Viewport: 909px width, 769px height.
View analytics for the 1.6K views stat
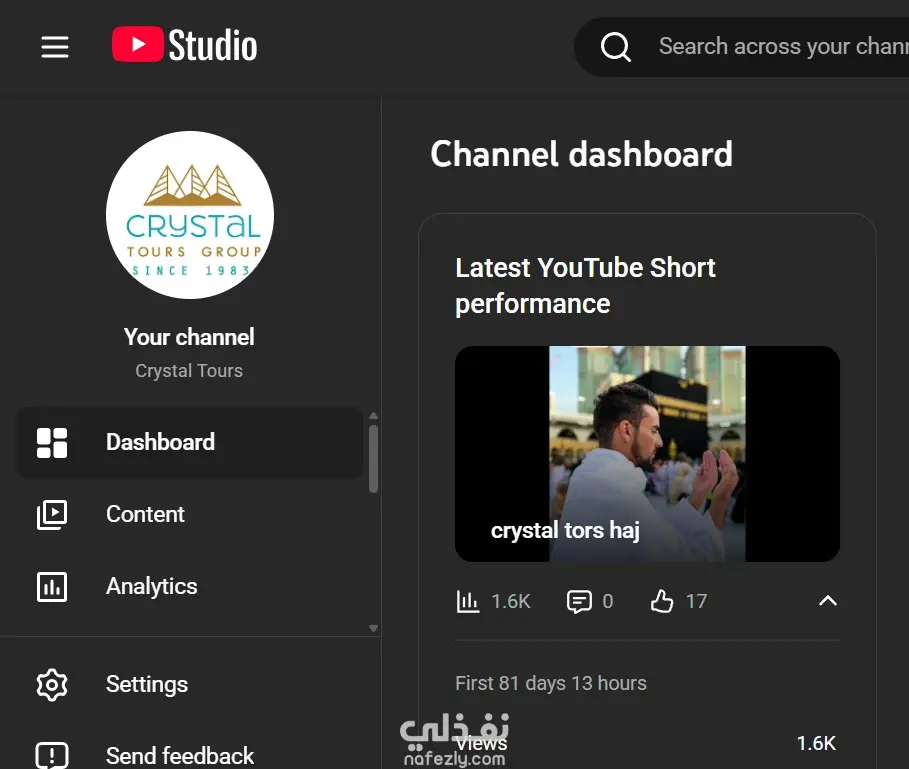[x=494, y=601]
